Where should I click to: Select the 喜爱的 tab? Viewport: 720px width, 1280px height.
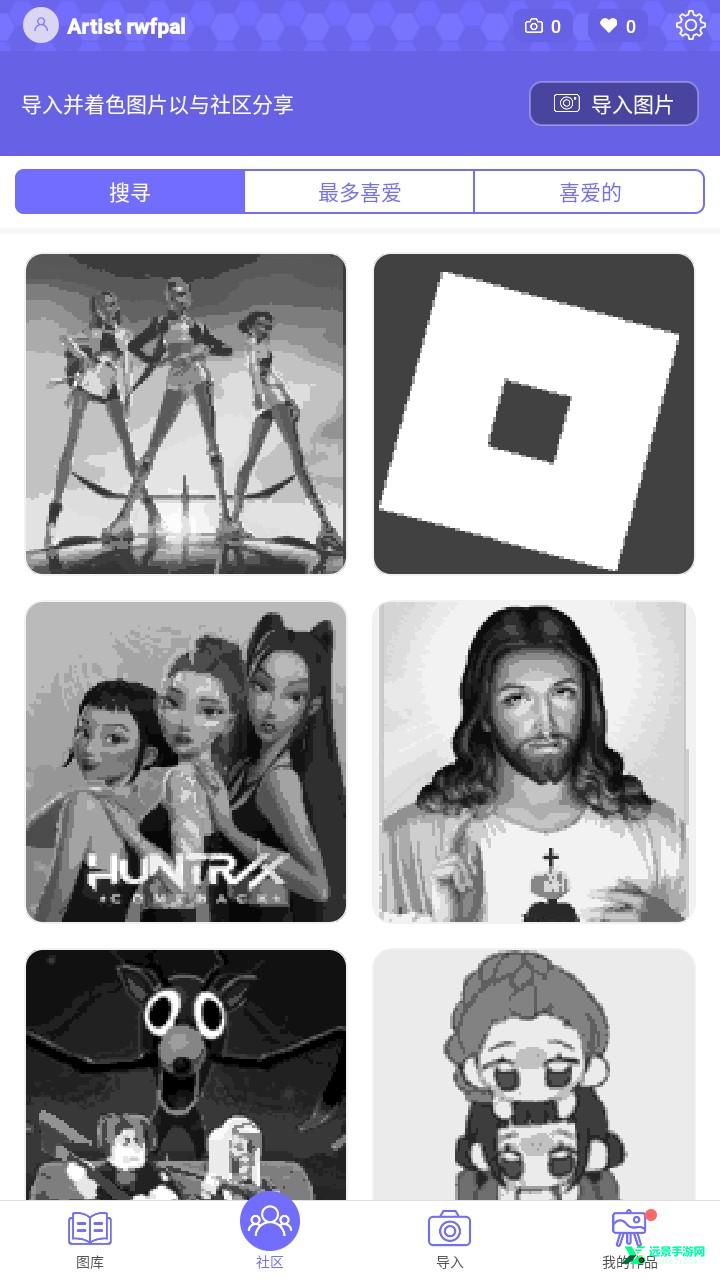pyautogui.click(x=590, y=192)
